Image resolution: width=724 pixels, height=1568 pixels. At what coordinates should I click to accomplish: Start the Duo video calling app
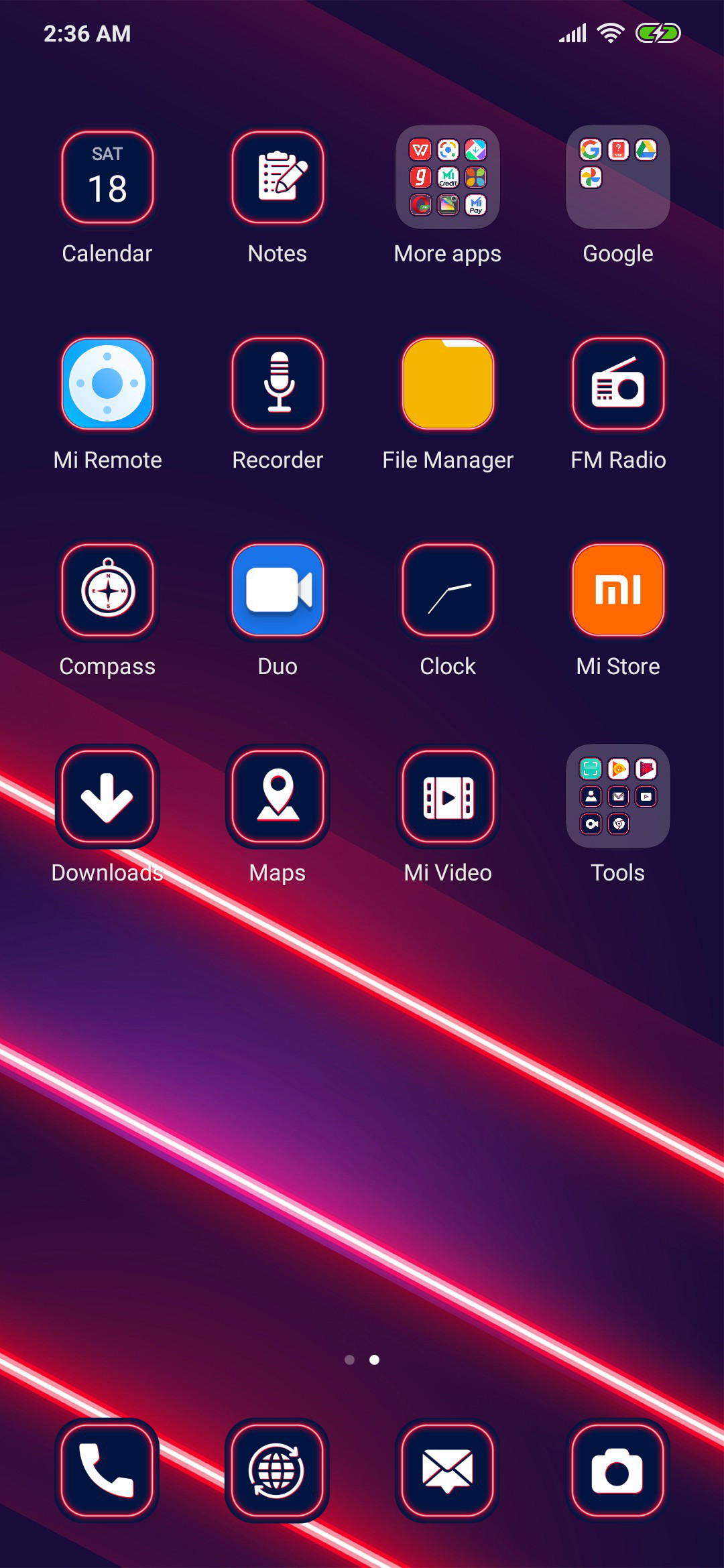(x=278, y=590)
